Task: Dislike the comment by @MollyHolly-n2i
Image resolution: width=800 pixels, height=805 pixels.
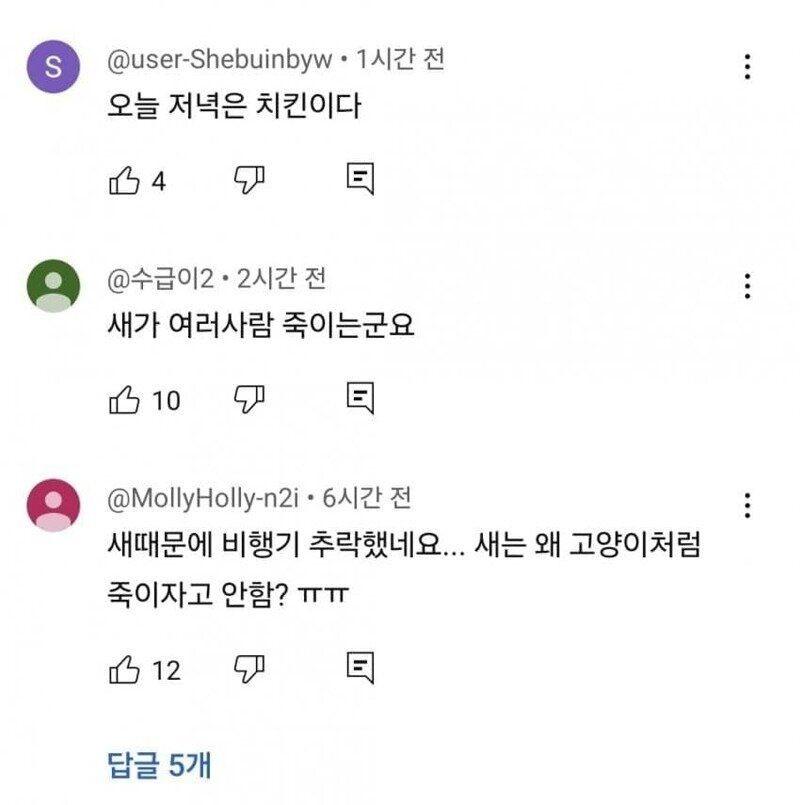Action: point(248,667)
